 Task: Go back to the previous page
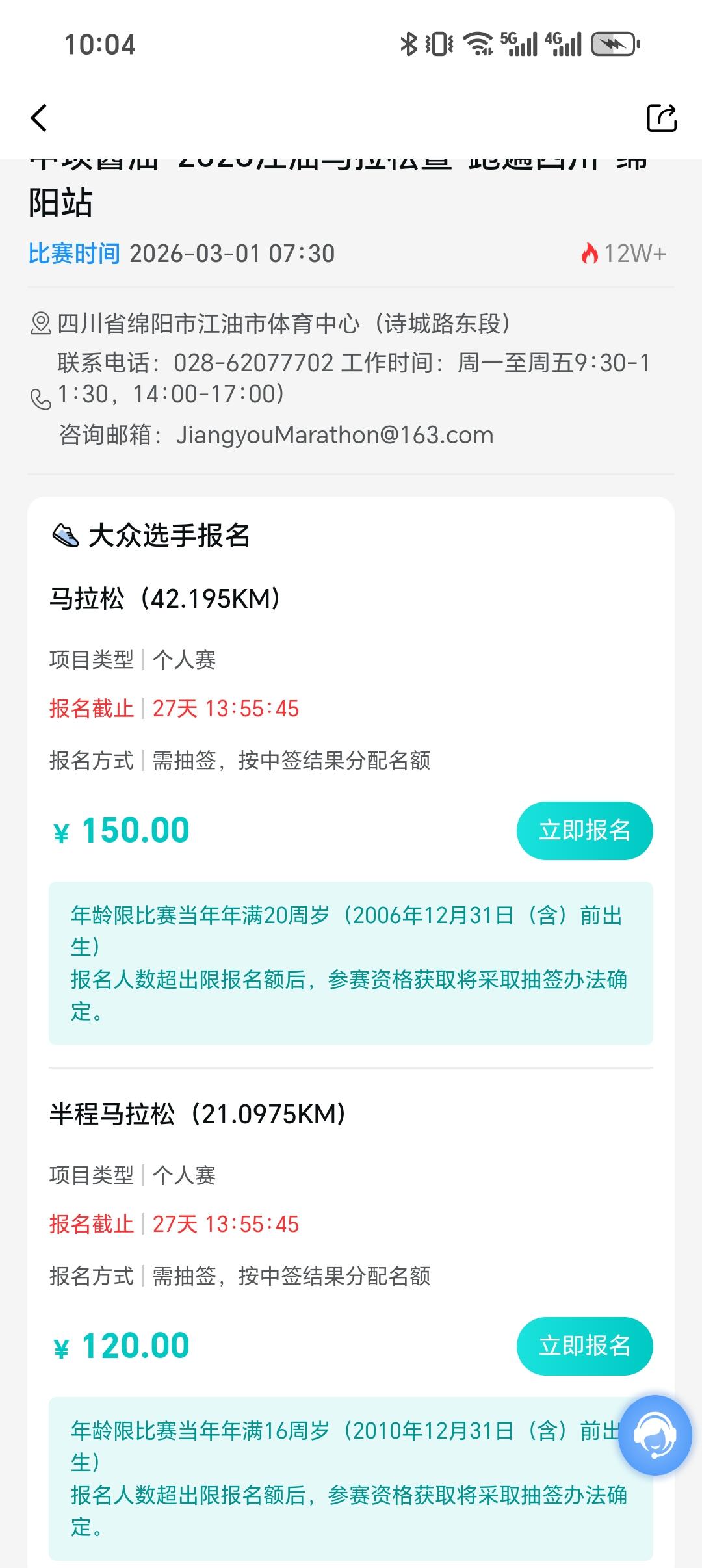tap(39, 118)
